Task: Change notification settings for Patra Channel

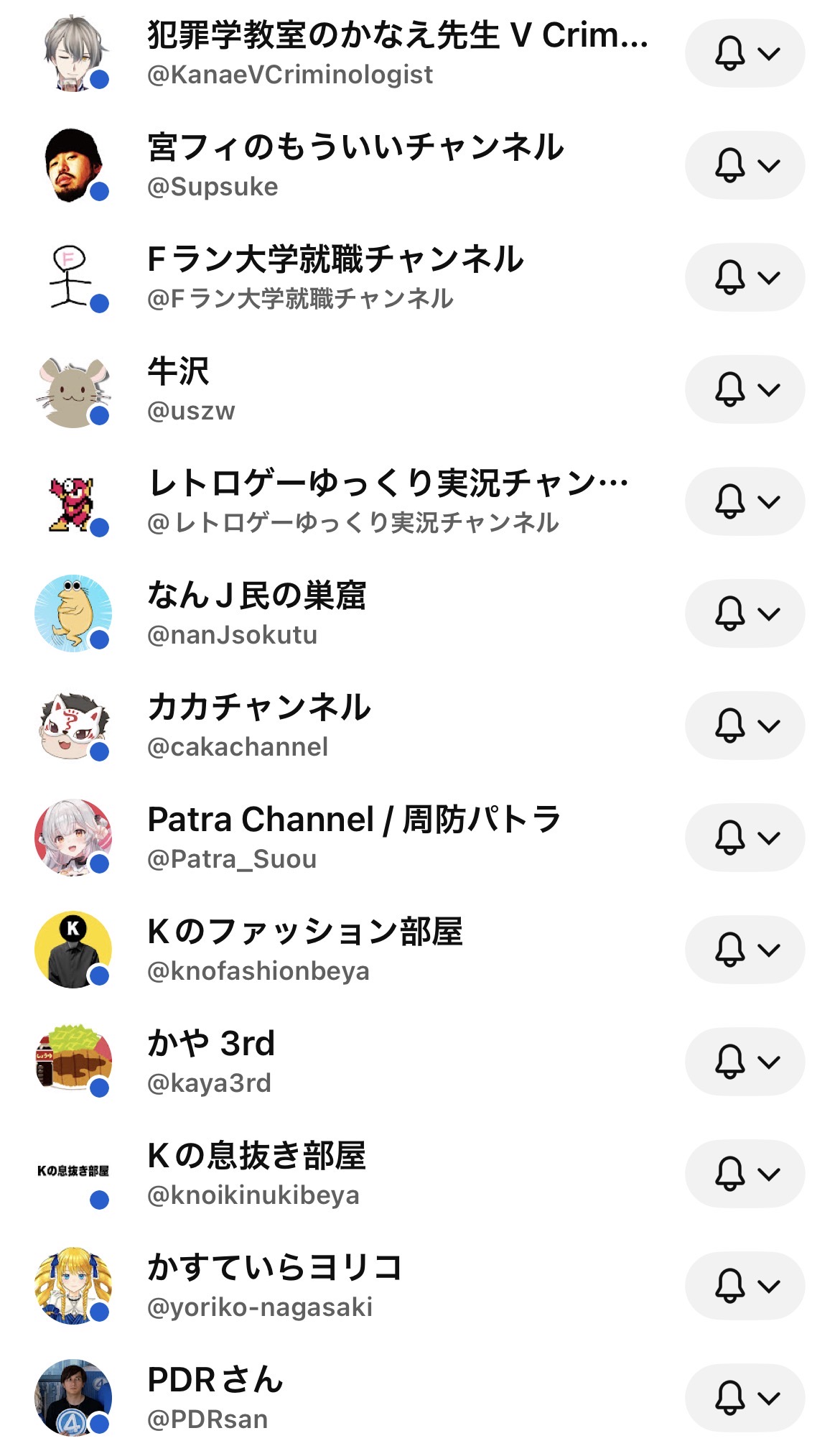Action: (745, 838)
